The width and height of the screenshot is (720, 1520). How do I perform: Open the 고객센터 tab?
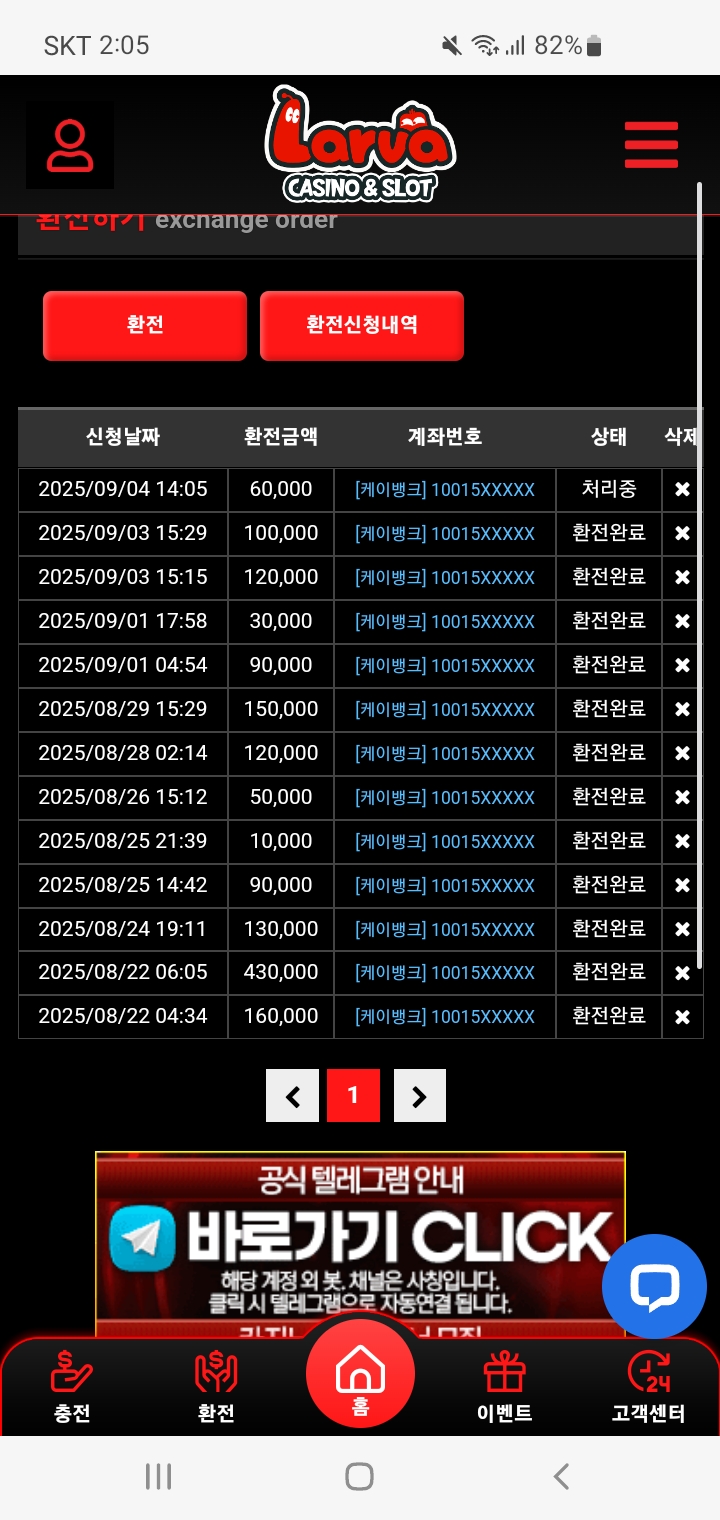pyautogui.click(x=648, y=1387)
